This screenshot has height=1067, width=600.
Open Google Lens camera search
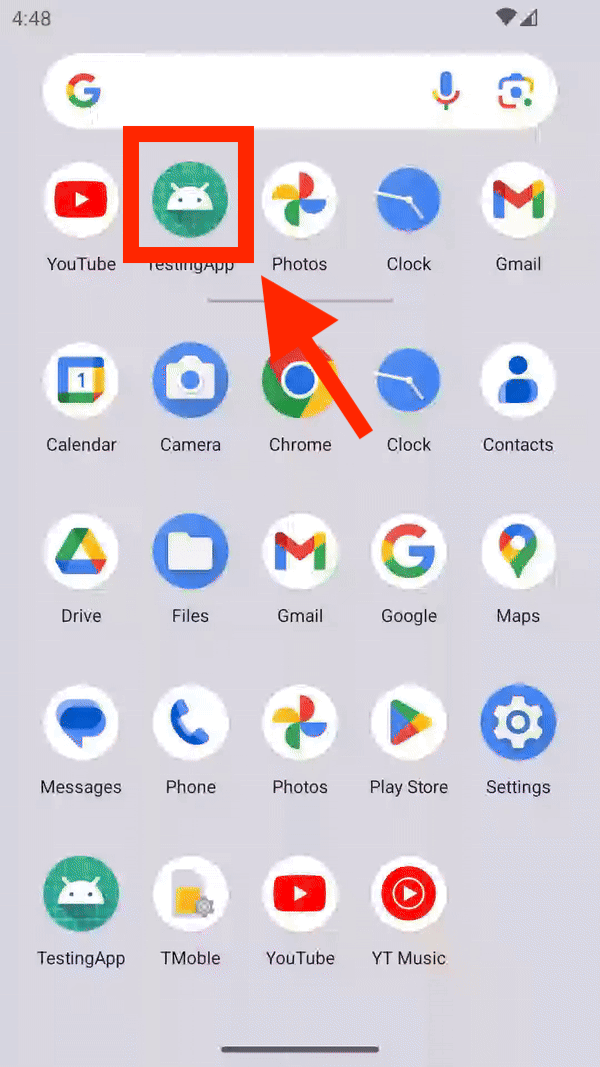tap(516, 92)
